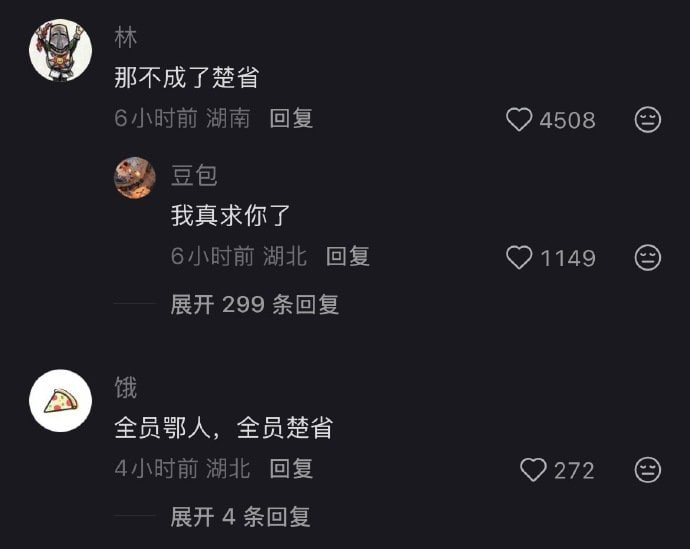Open 饿's pizza avatar profile
Image resolution: width=690 pixels, height=549 pixels.
[x=61, y=401]
